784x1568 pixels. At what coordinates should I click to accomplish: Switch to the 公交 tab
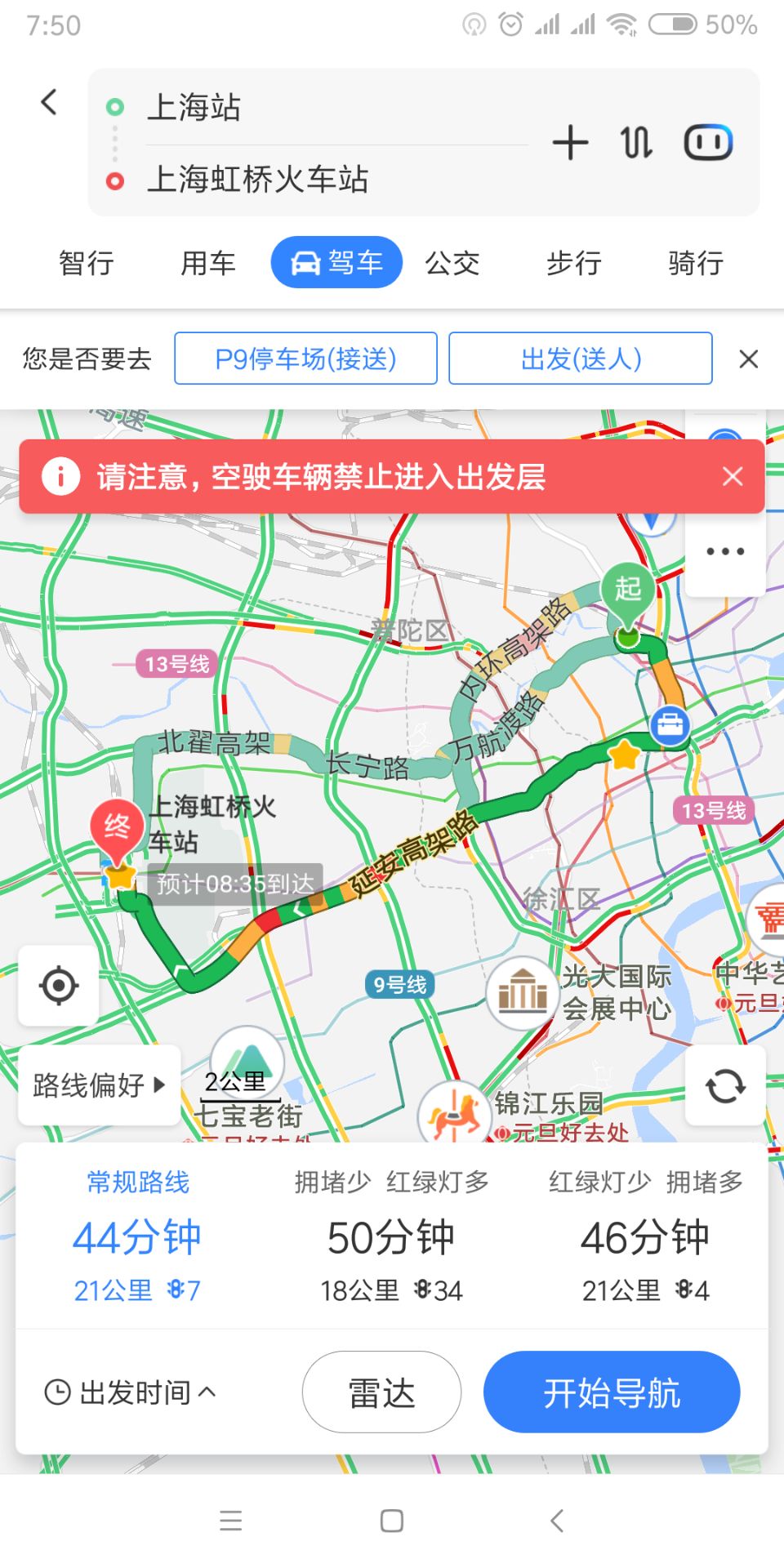(x=452, y=263)
